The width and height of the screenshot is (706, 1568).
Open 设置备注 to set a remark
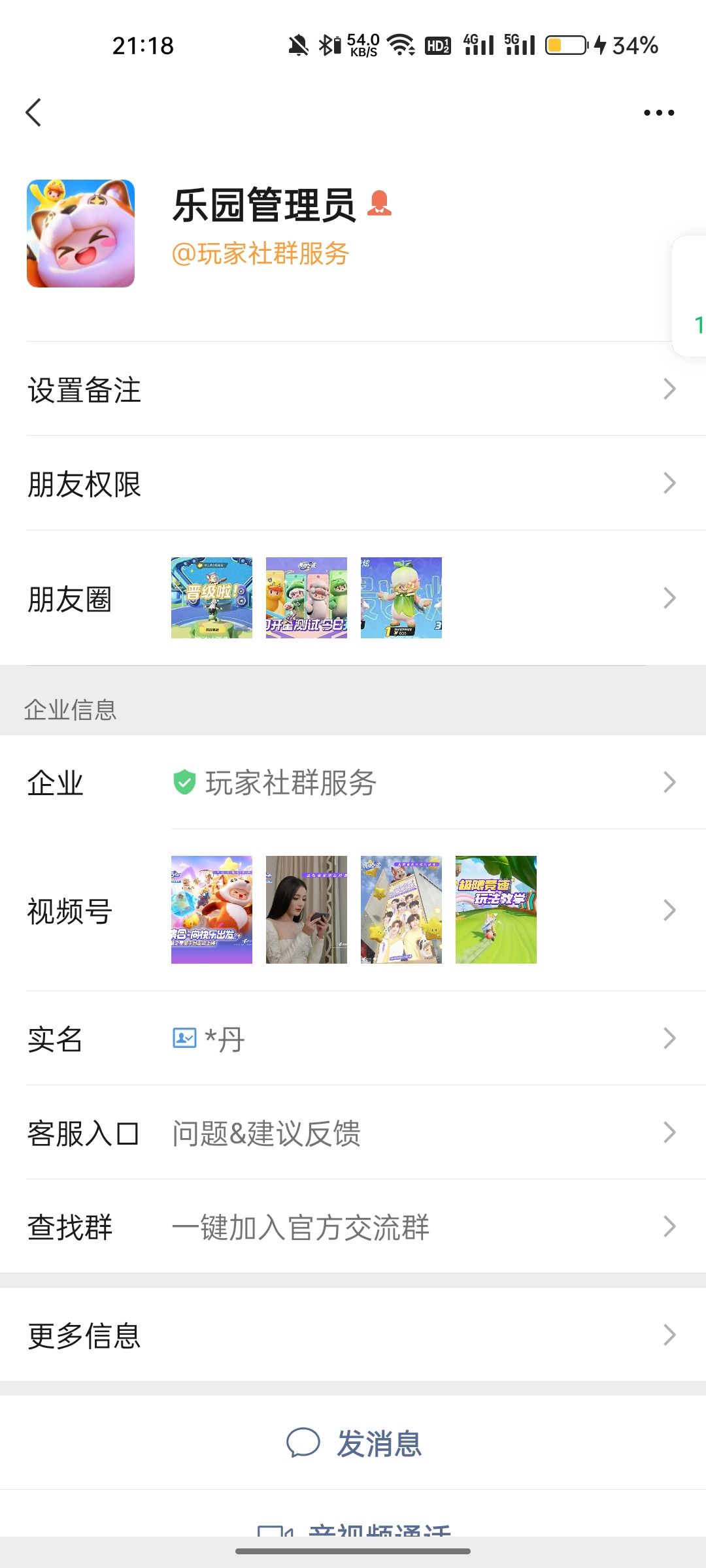tap(353, 389)
